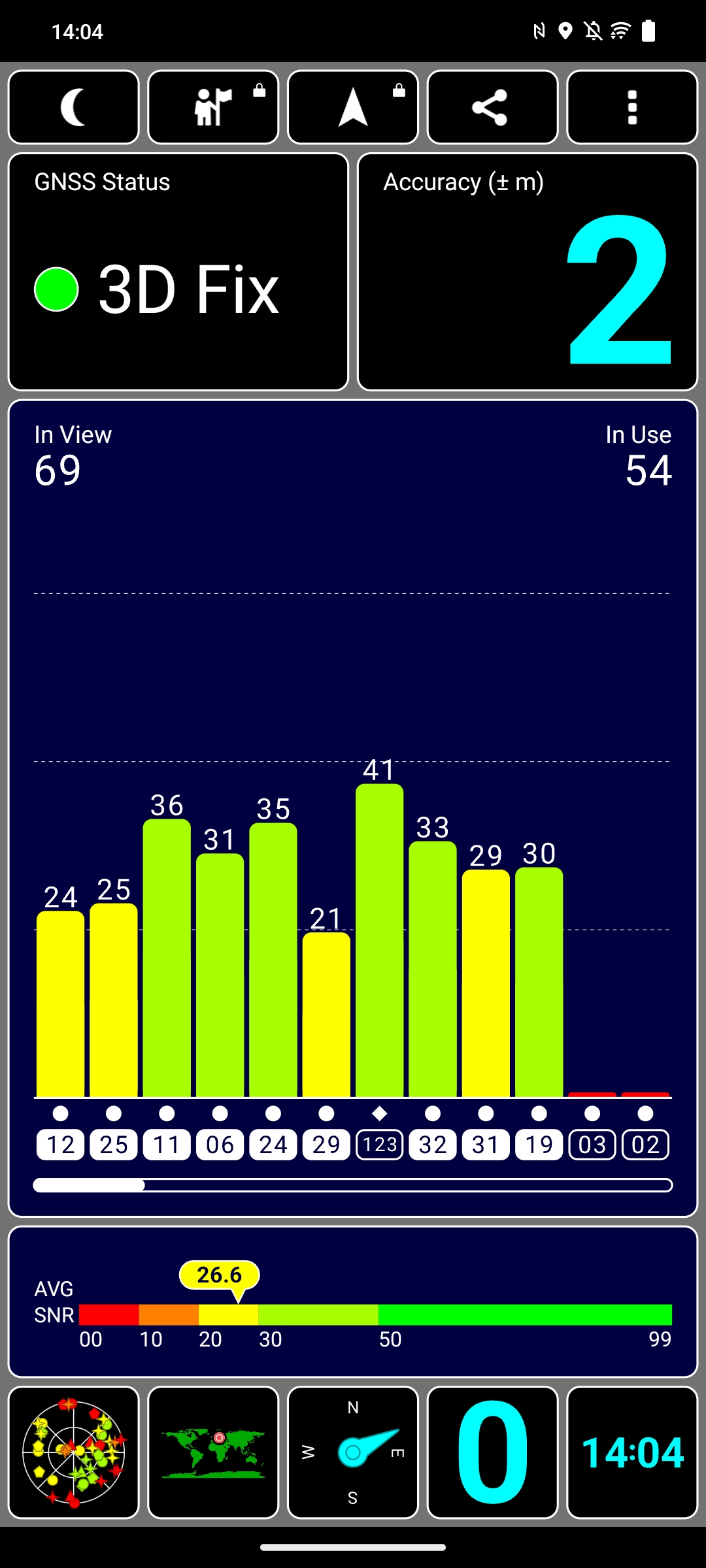This screenshot has width=706, height=1568.
Task: Open the satellite sky plot view
Action: tap(74, 1452)
